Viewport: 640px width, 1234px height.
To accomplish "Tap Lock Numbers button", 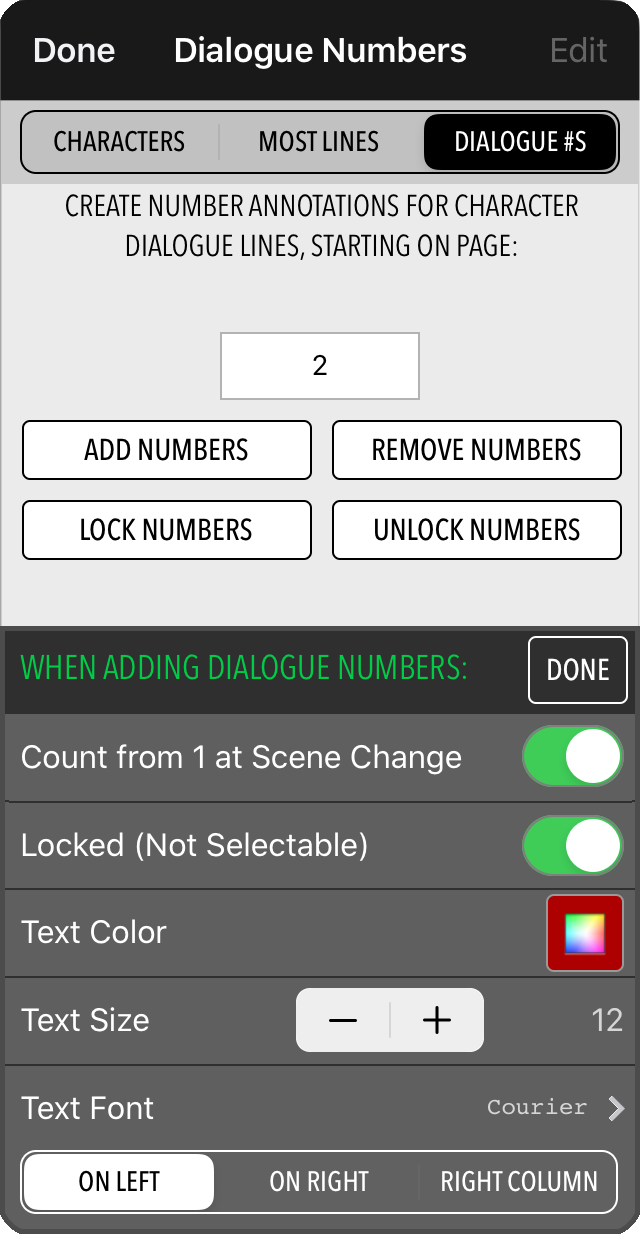I will [x=167, y=530].
